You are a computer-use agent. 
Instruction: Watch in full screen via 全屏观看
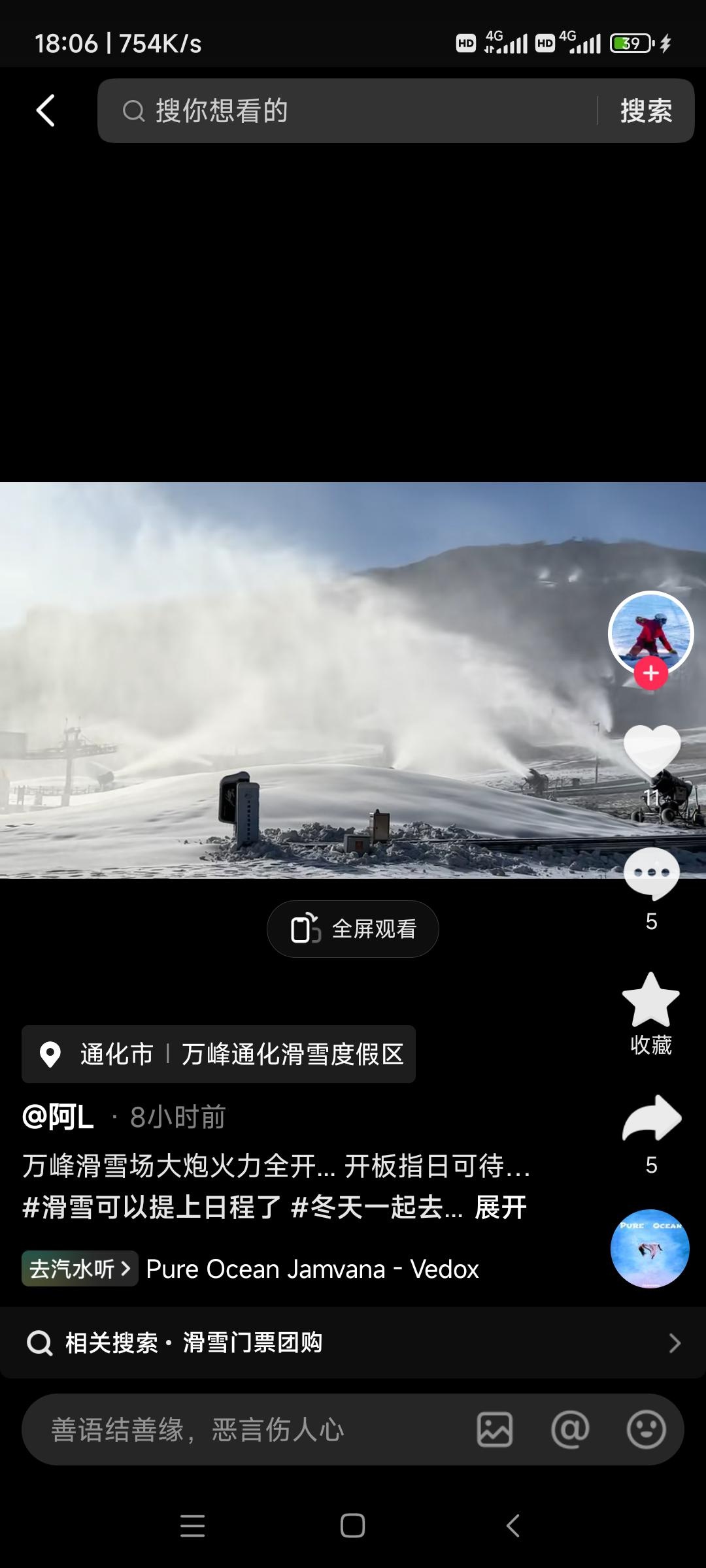353,929
